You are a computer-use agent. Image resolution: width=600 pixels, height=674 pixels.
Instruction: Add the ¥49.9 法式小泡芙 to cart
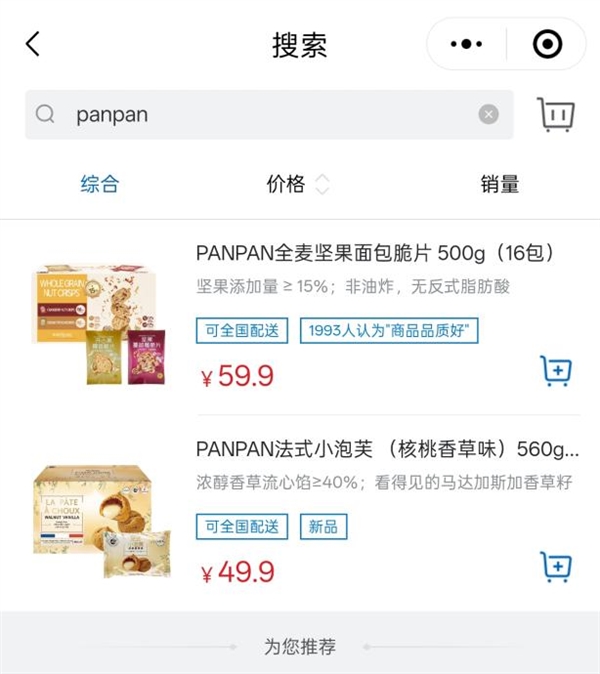(555, 566)
